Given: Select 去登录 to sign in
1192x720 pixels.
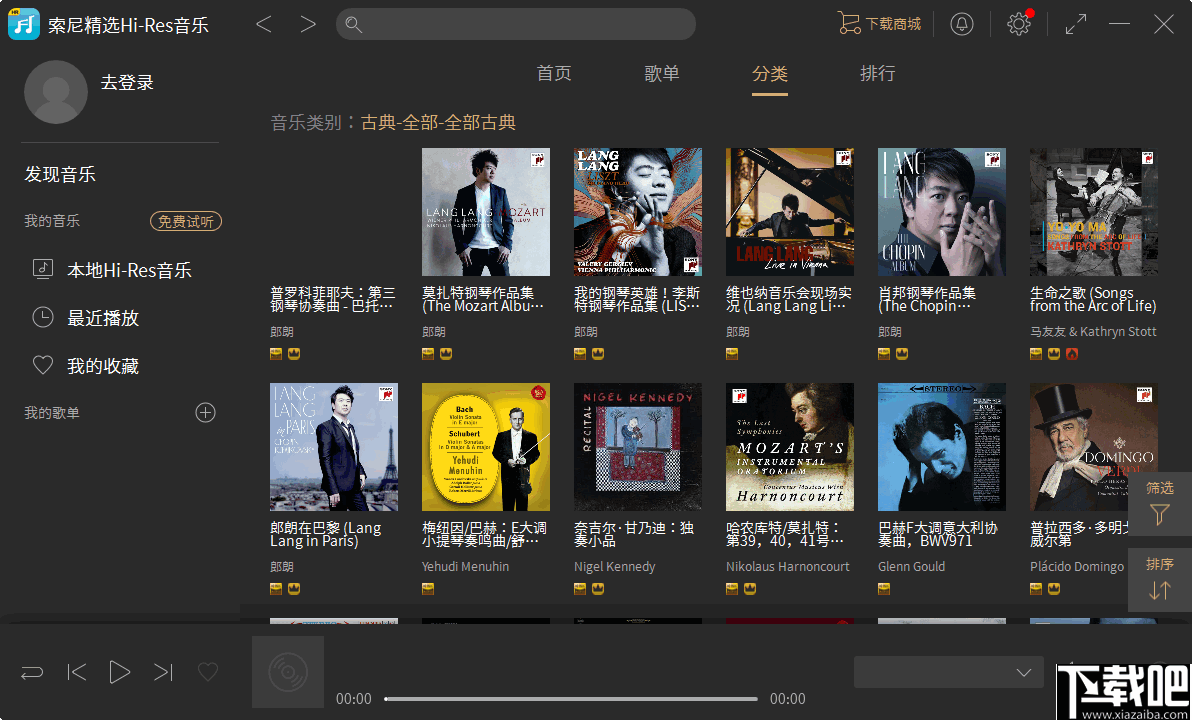Looking at the screenshot, I should coord(127,83).
